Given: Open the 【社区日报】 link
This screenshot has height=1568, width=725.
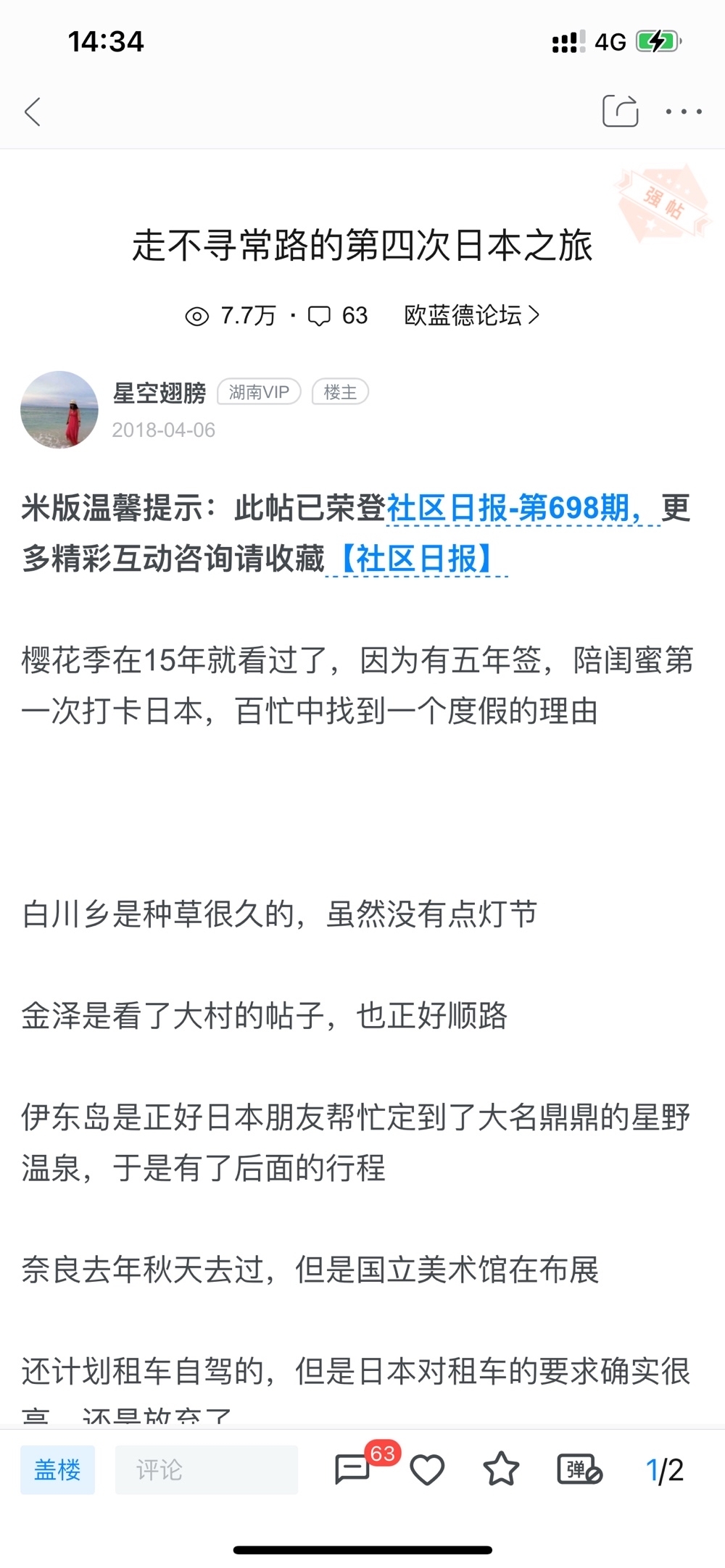Looking at the screenshot, I should click(x=417, y=559).
